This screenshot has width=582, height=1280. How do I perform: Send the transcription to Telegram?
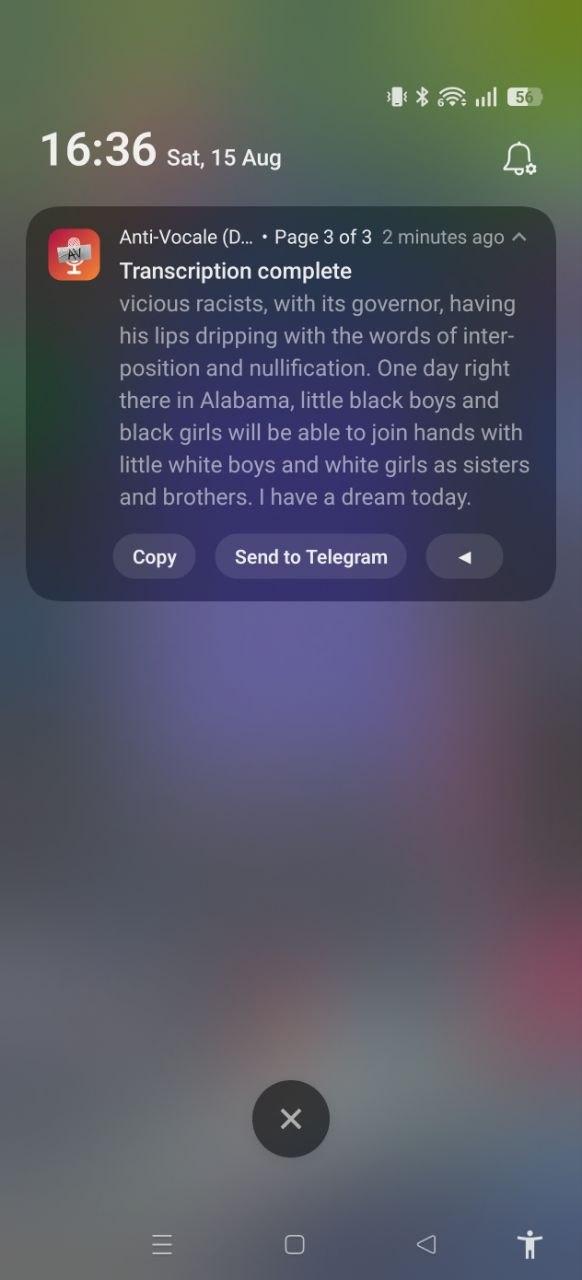point(311,557)
